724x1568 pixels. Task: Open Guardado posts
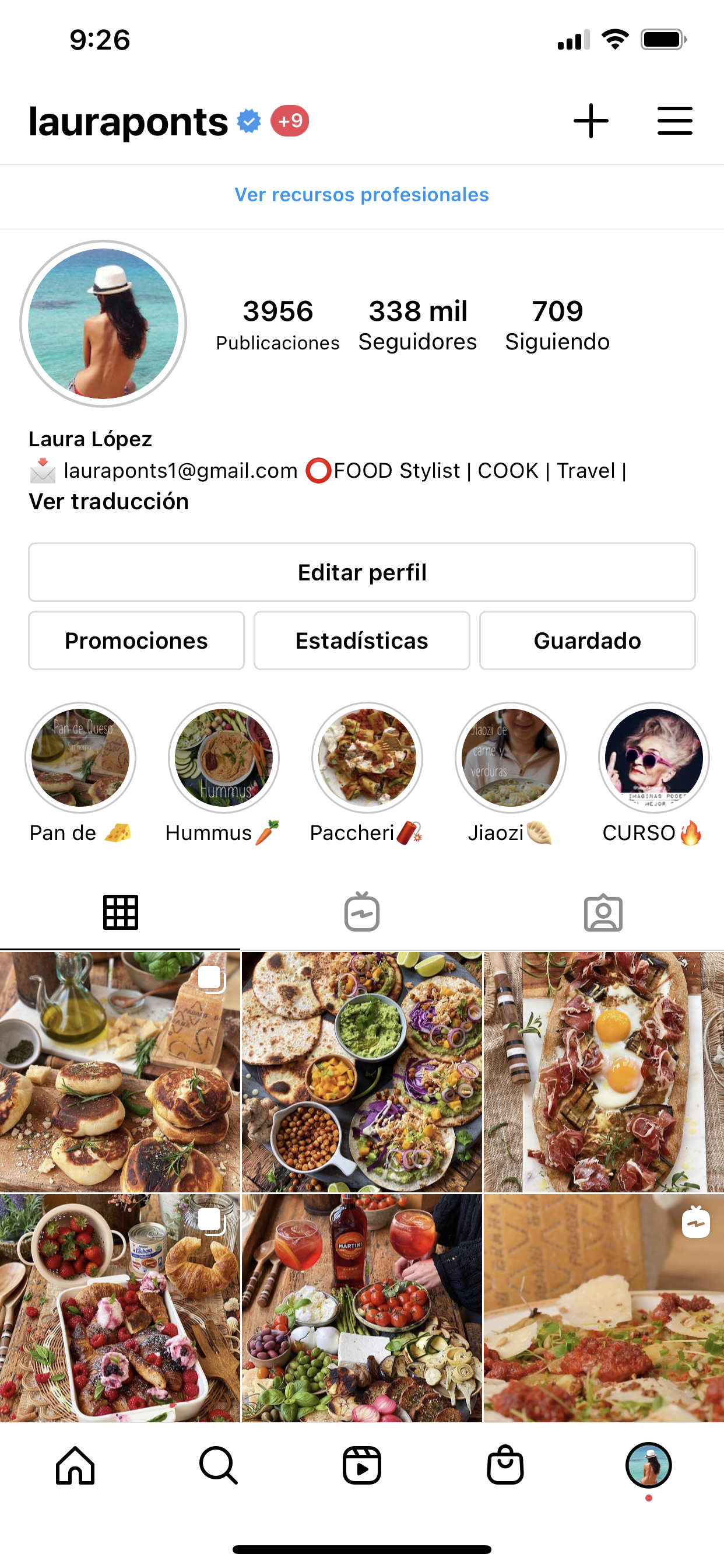coord(587,640)
